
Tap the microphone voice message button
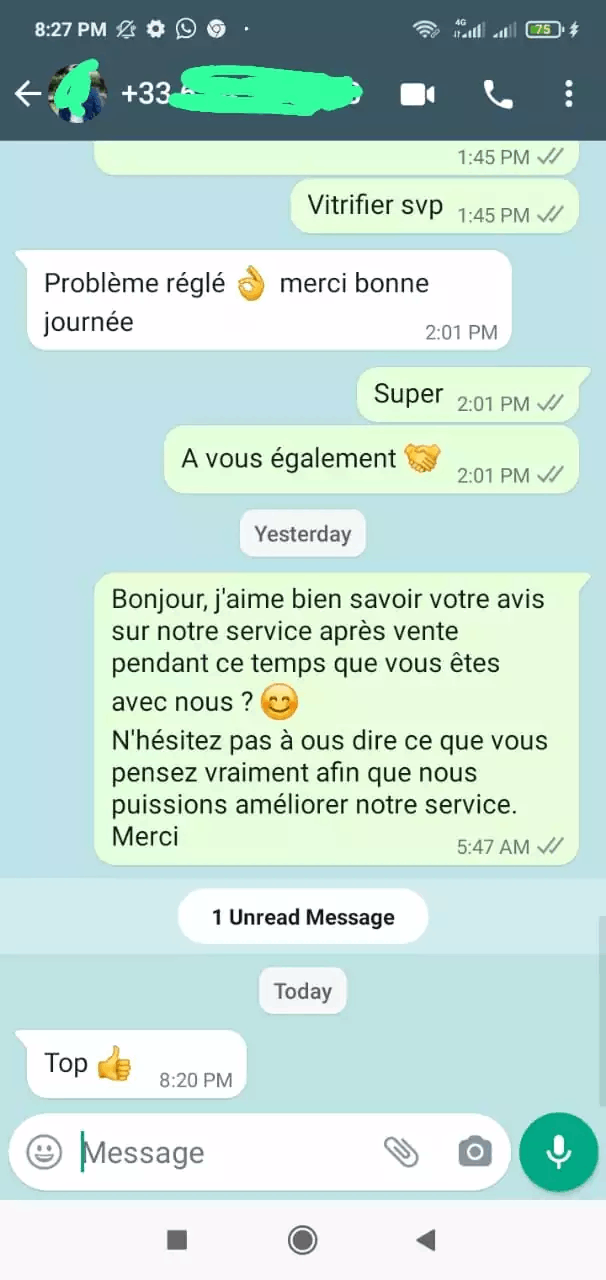[x=558, y=1152]
